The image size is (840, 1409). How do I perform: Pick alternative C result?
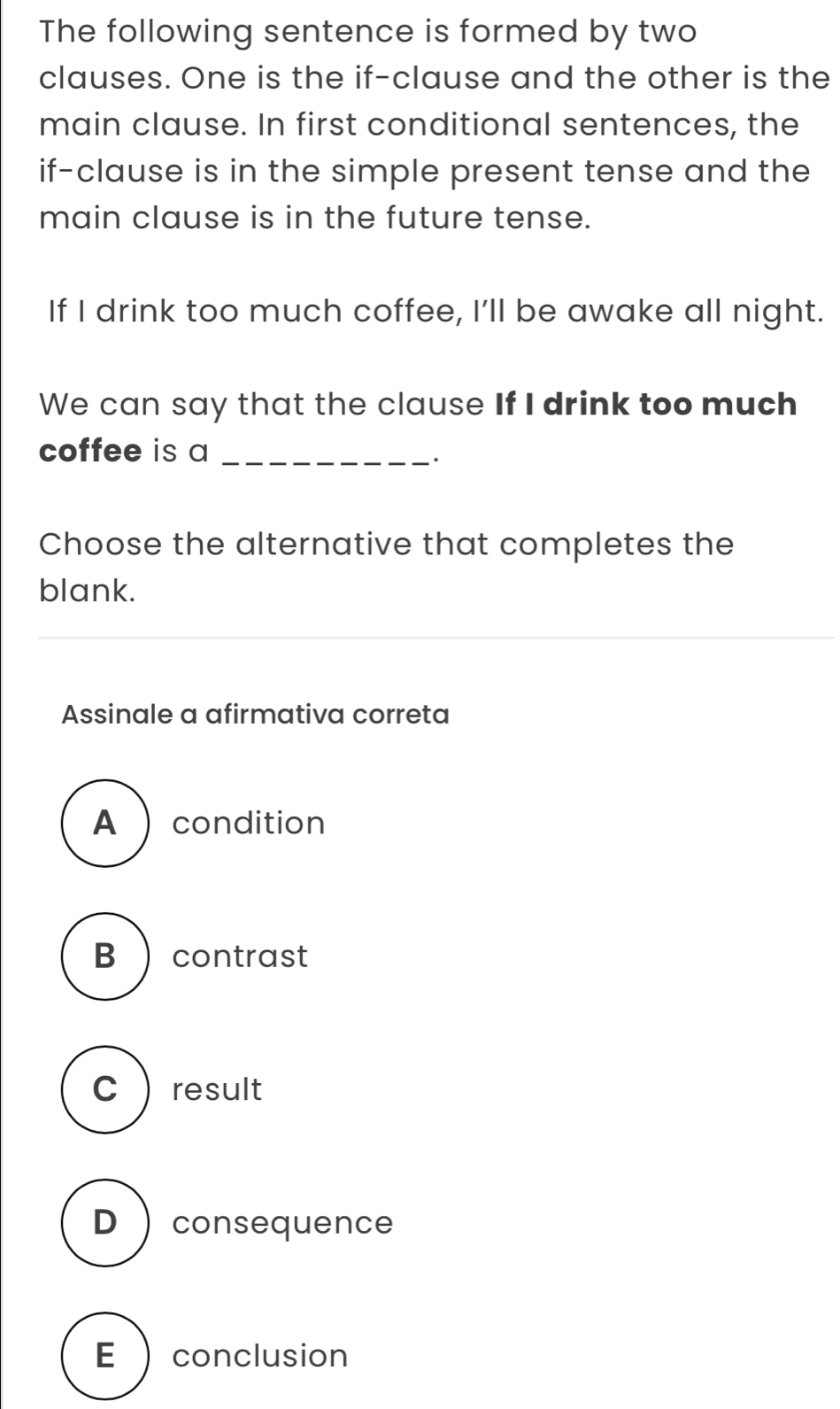coord(105,1088)
